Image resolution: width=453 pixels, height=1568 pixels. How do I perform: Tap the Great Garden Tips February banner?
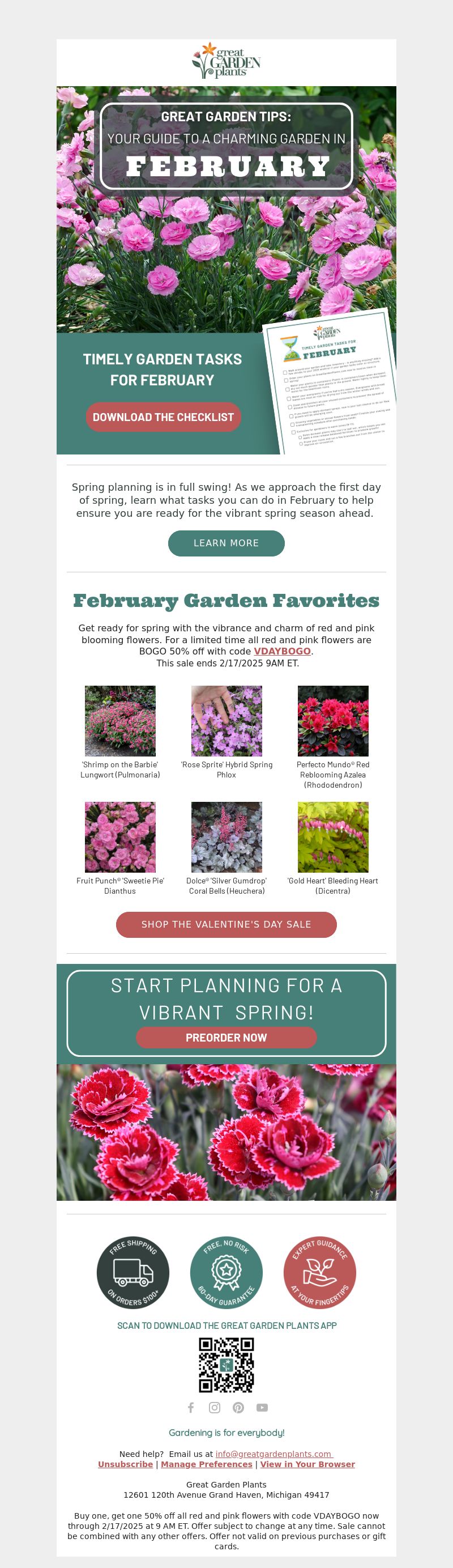[226, 146]
